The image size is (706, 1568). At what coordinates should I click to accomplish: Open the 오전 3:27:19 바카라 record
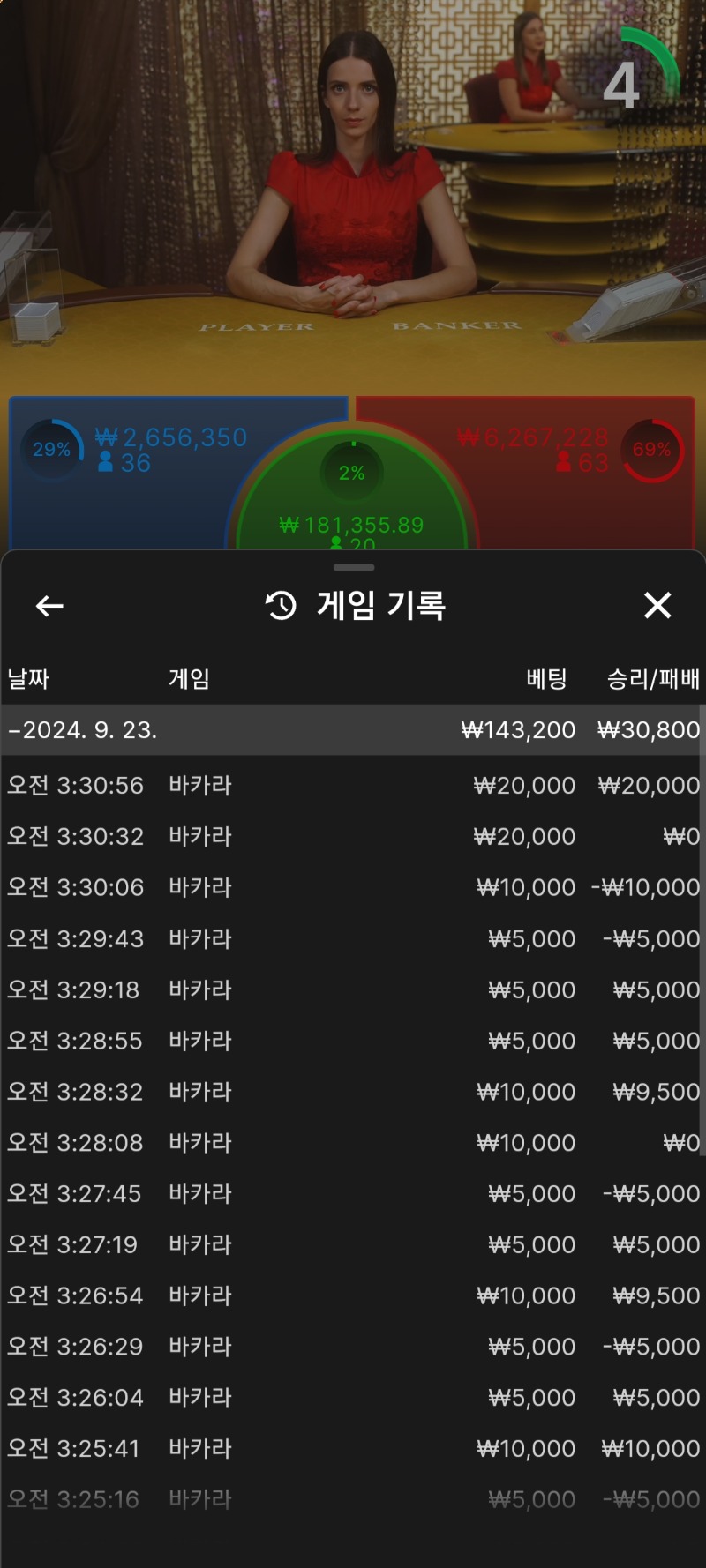coord(353,1244)
